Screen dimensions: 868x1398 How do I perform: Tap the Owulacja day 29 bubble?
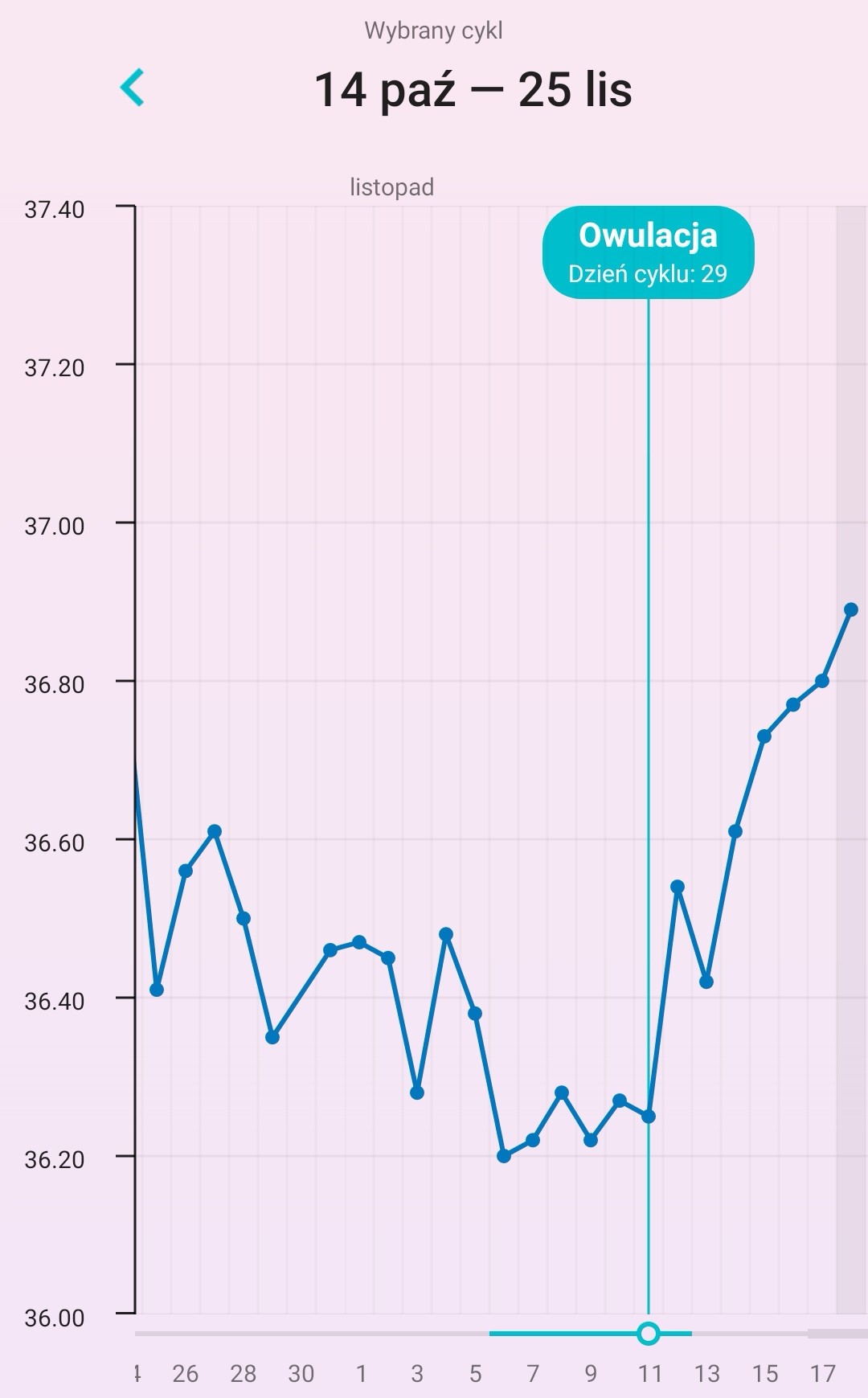coord(648,252)
